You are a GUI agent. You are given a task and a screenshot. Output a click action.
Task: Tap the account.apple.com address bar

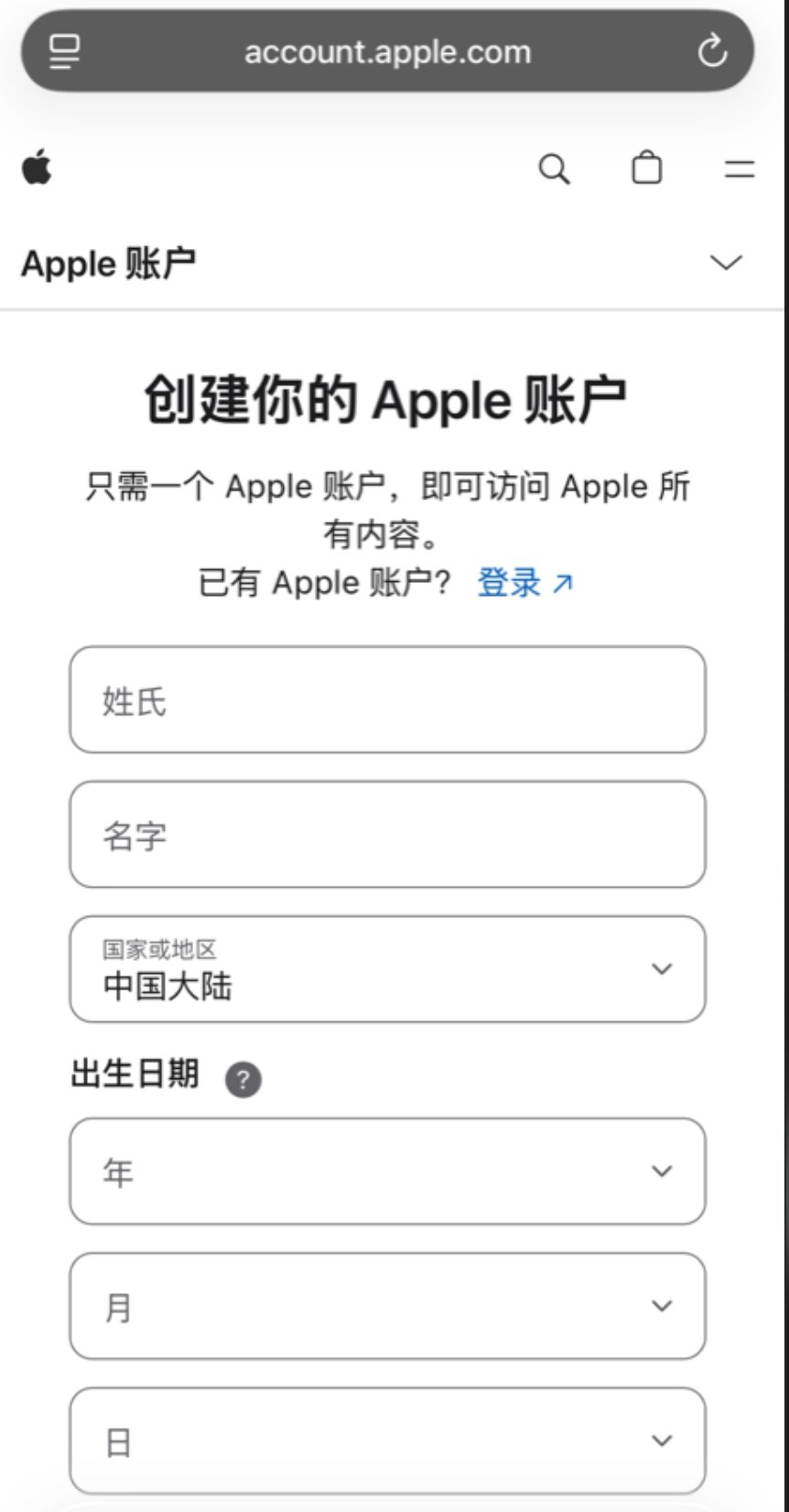388,51
